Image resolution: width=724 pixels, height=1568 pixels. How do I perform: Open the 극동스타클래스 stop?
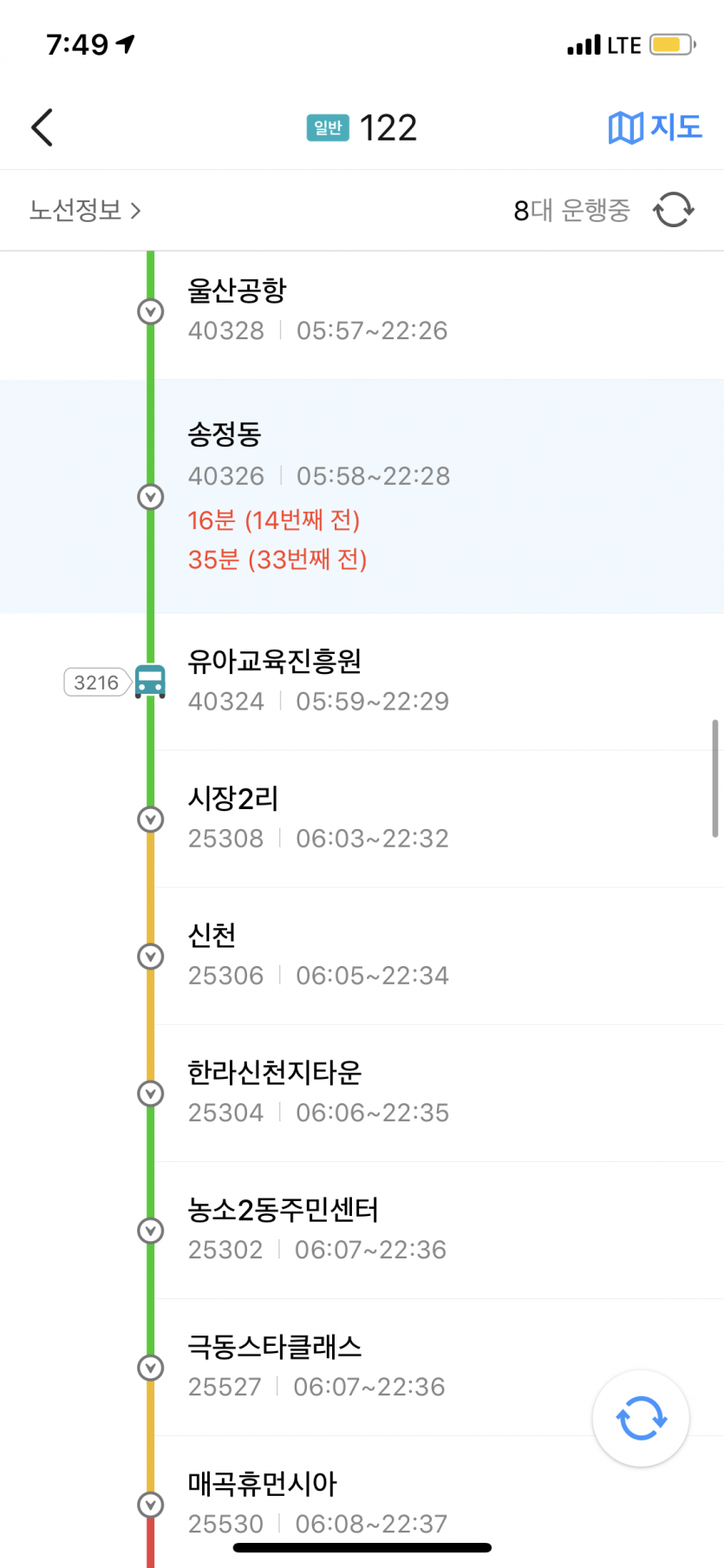(362, 1367)
